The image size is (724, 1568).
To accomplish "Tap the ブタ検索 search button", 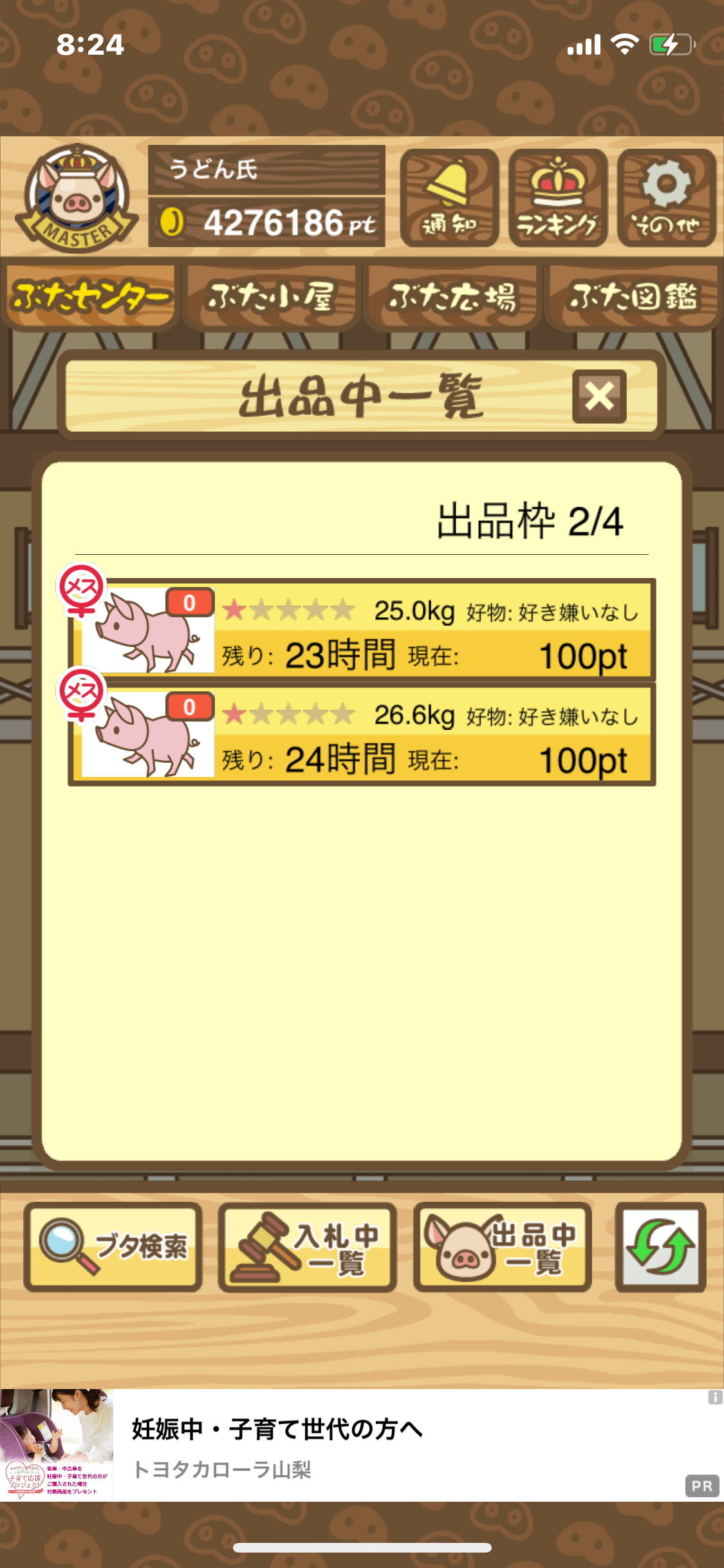I will pos(113,1247).
